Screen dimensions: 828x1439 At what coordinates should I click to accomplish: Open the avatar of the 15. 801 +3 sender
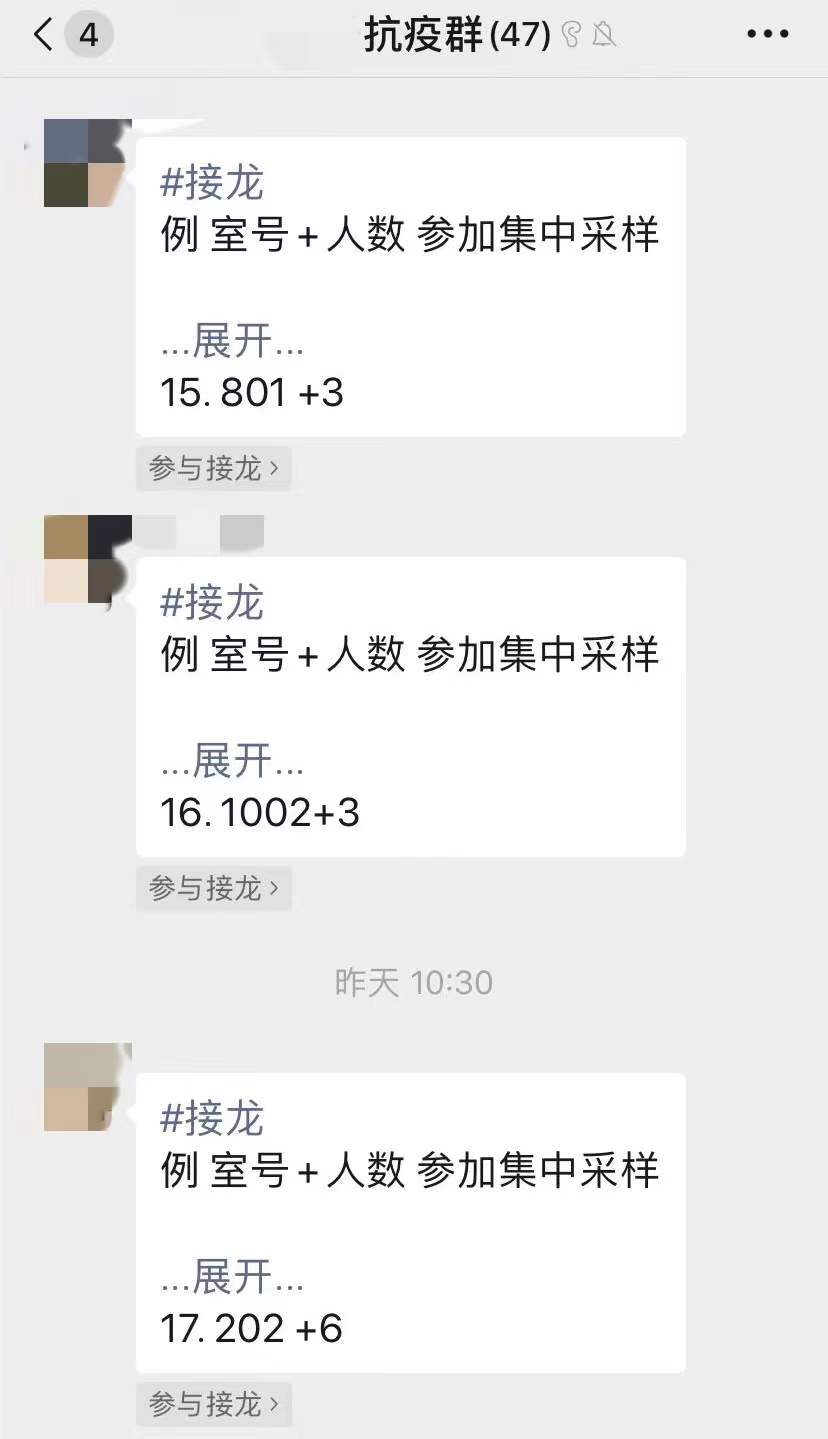tap(87, 162)
